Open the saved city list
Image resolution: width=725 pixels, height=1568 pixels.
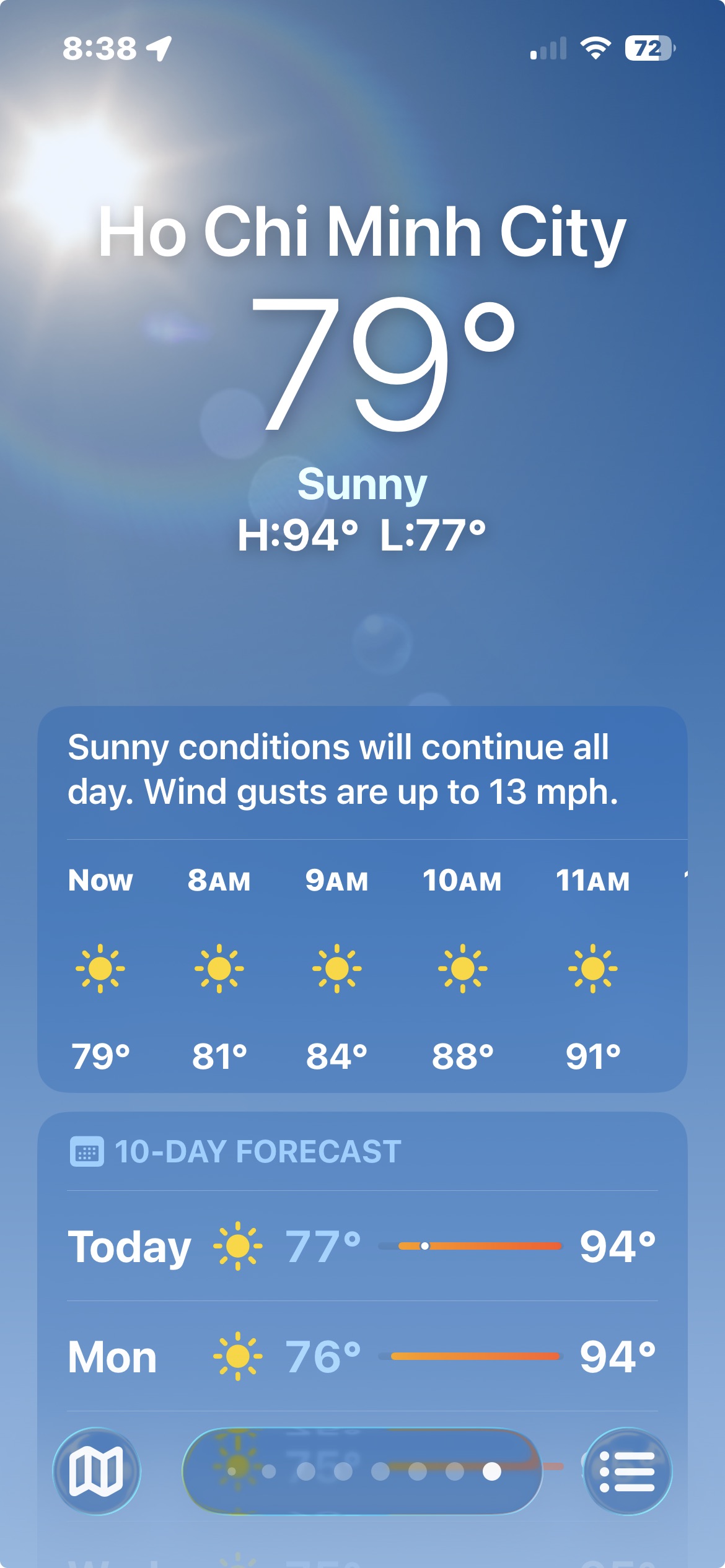coord(627,1471)
